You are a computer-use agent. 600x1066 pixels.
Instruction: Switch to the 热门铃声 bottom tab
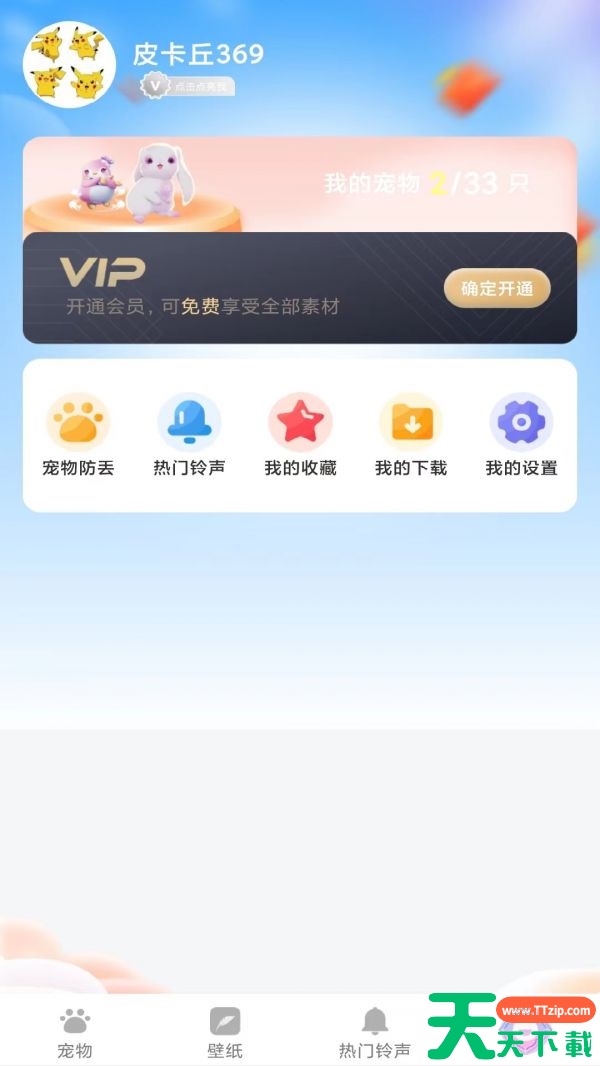coord(374,1033)
